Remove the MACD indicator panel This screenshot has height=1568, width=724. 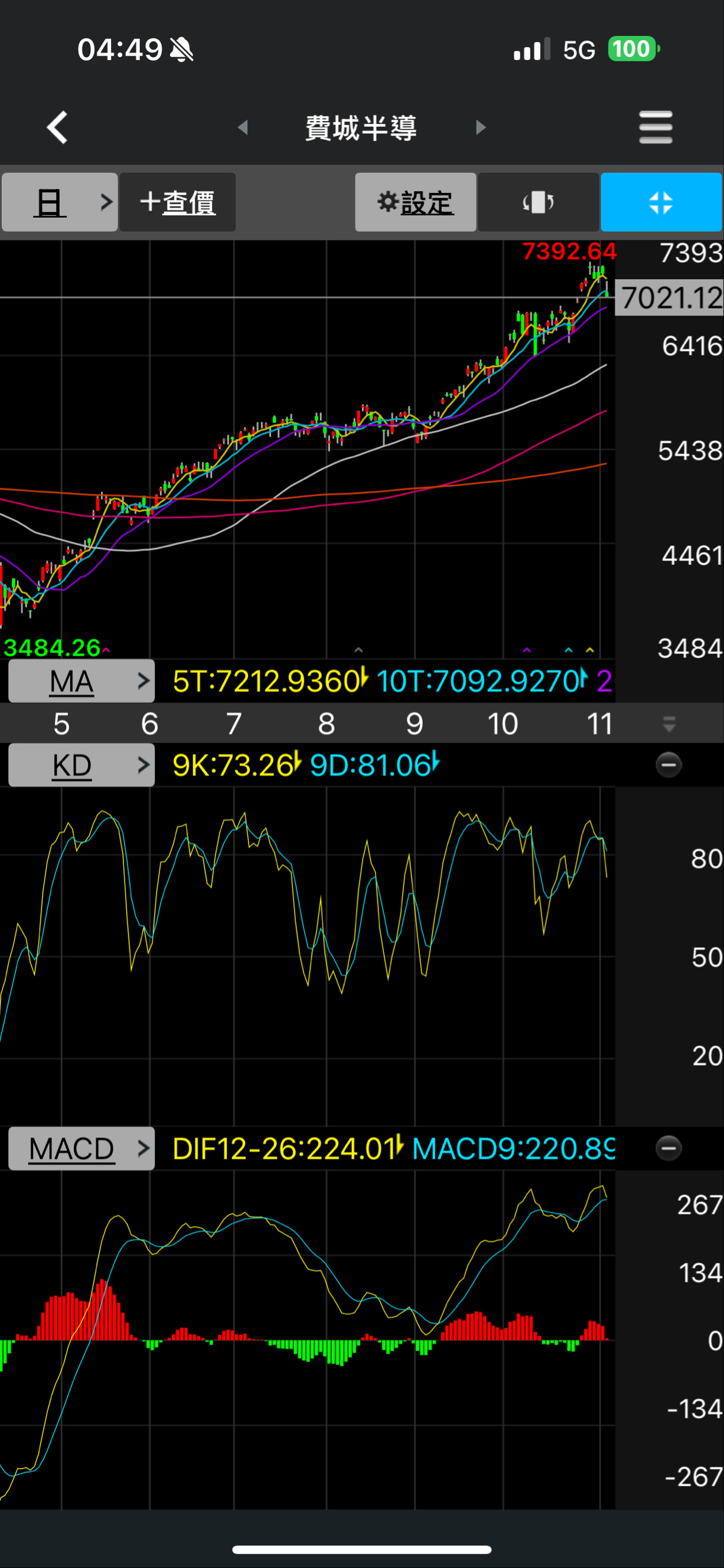tap(668, 1148)
